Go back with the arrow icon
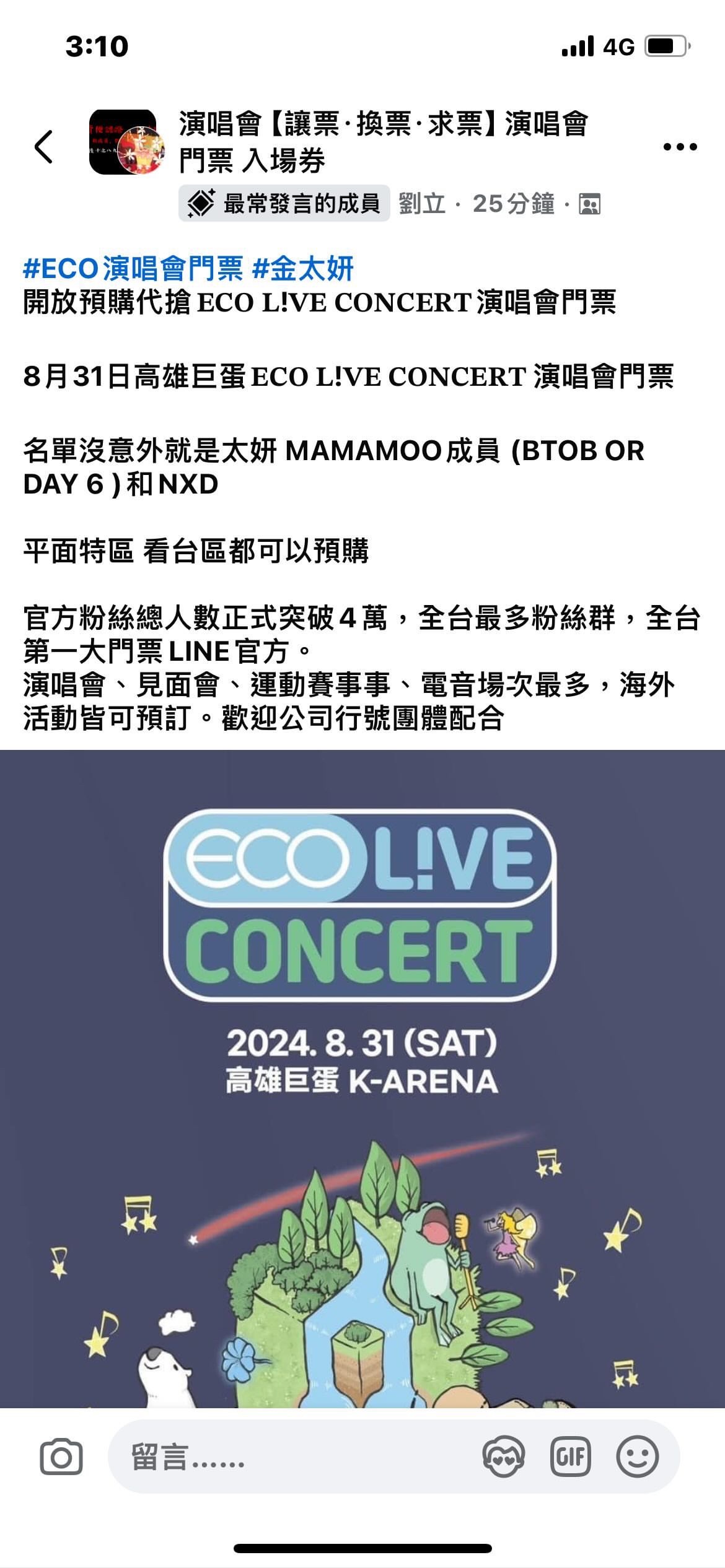Viewport: 725px width, 1568px height. tap(43, 147)
